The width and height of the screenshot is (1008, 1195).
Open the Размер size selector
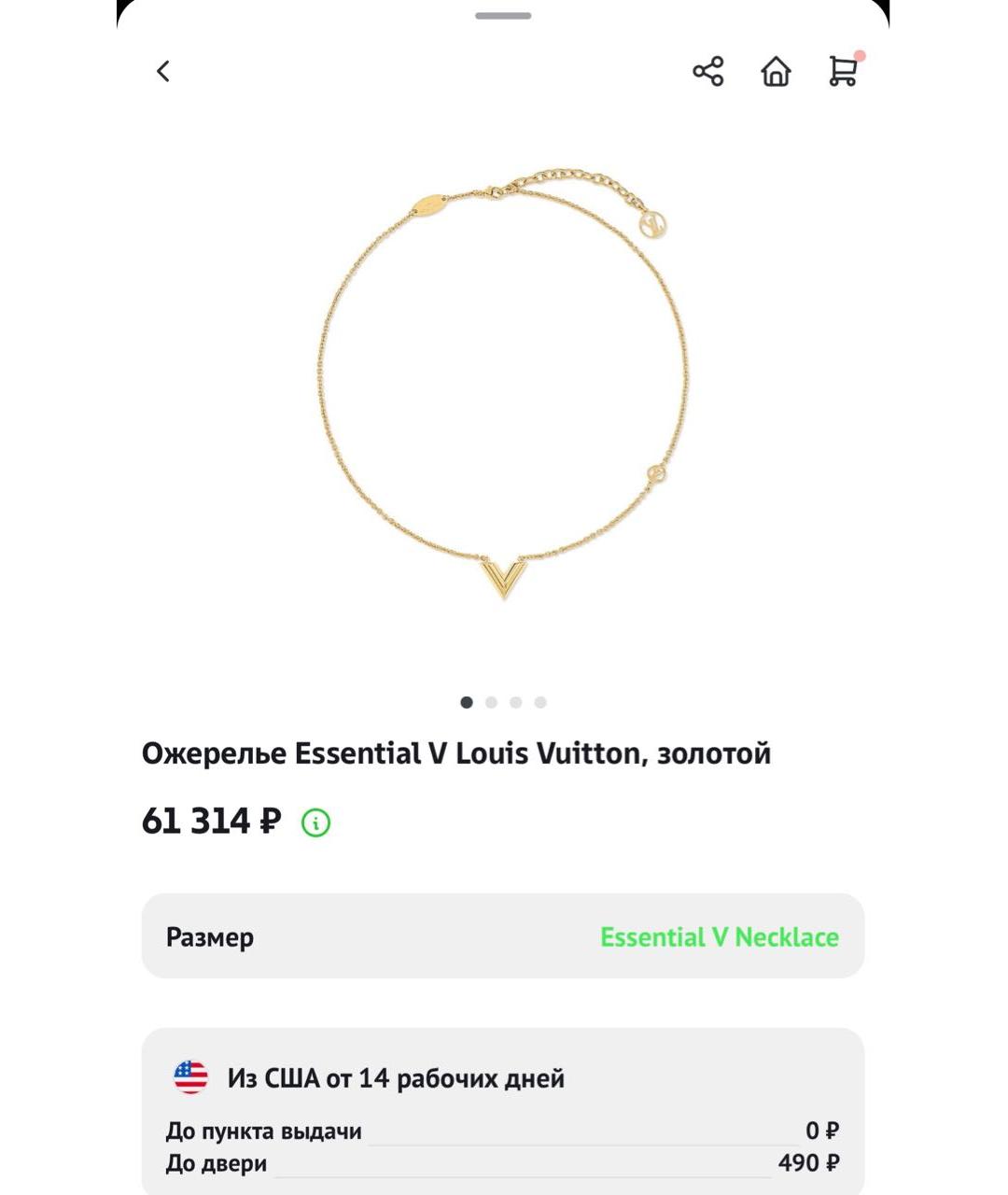[504, 936]
